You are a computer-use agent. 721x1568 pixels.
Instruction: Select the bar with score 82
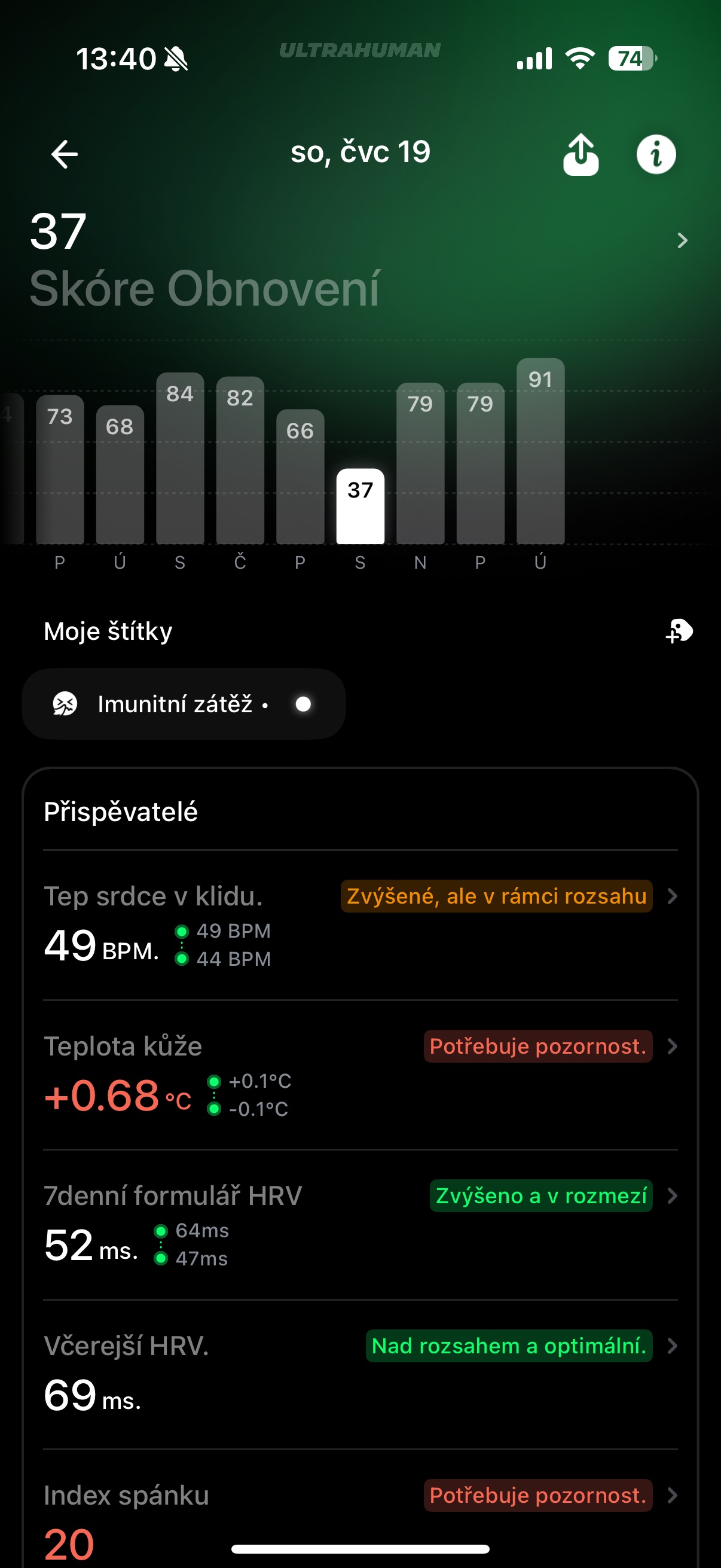(240, 460)
